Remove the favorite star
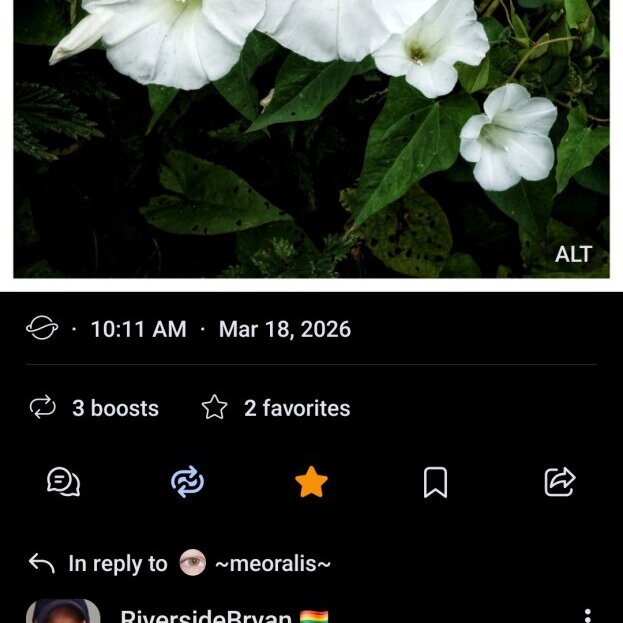The image size is (623, 623). [311, 482]
